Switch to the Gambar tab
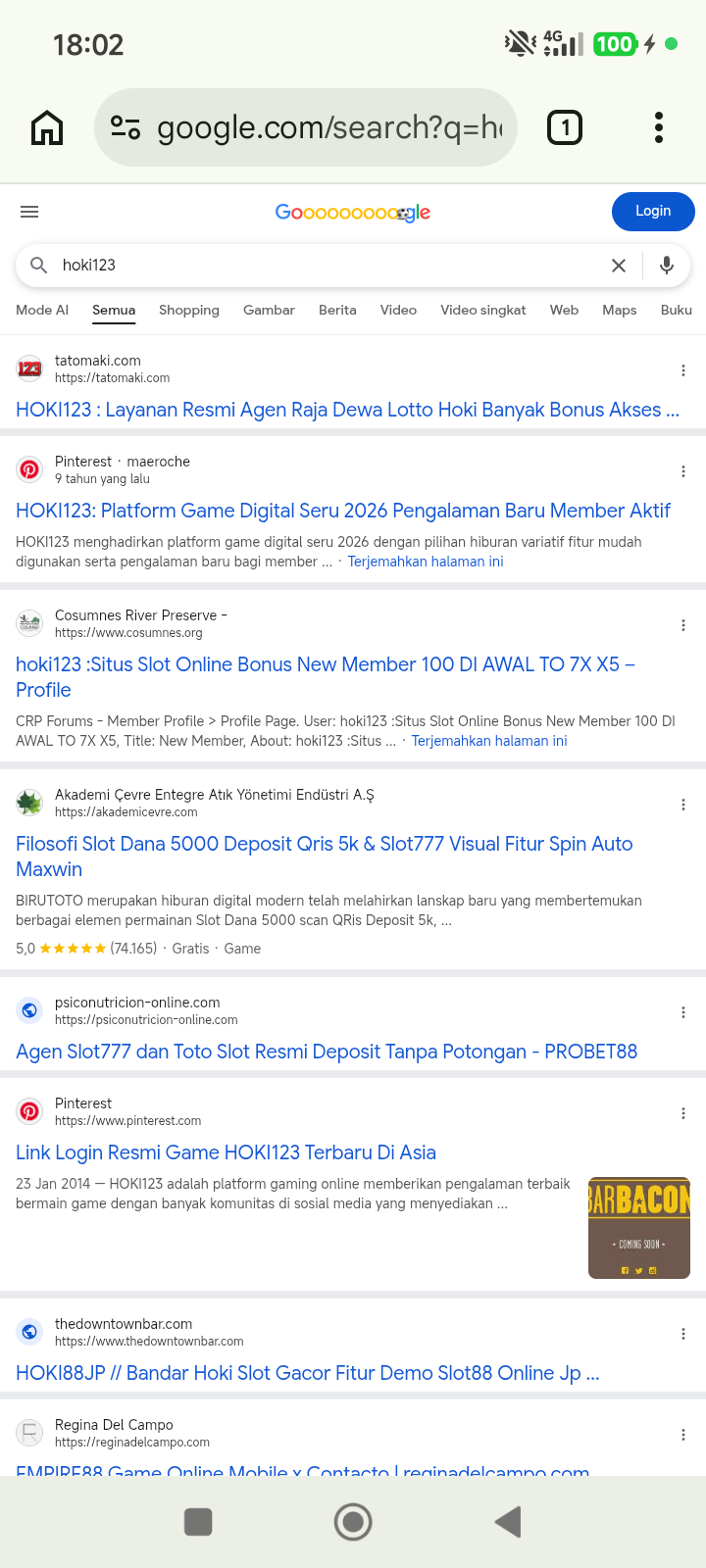Viewport: 706px width, 1568px height. (269, 310)
